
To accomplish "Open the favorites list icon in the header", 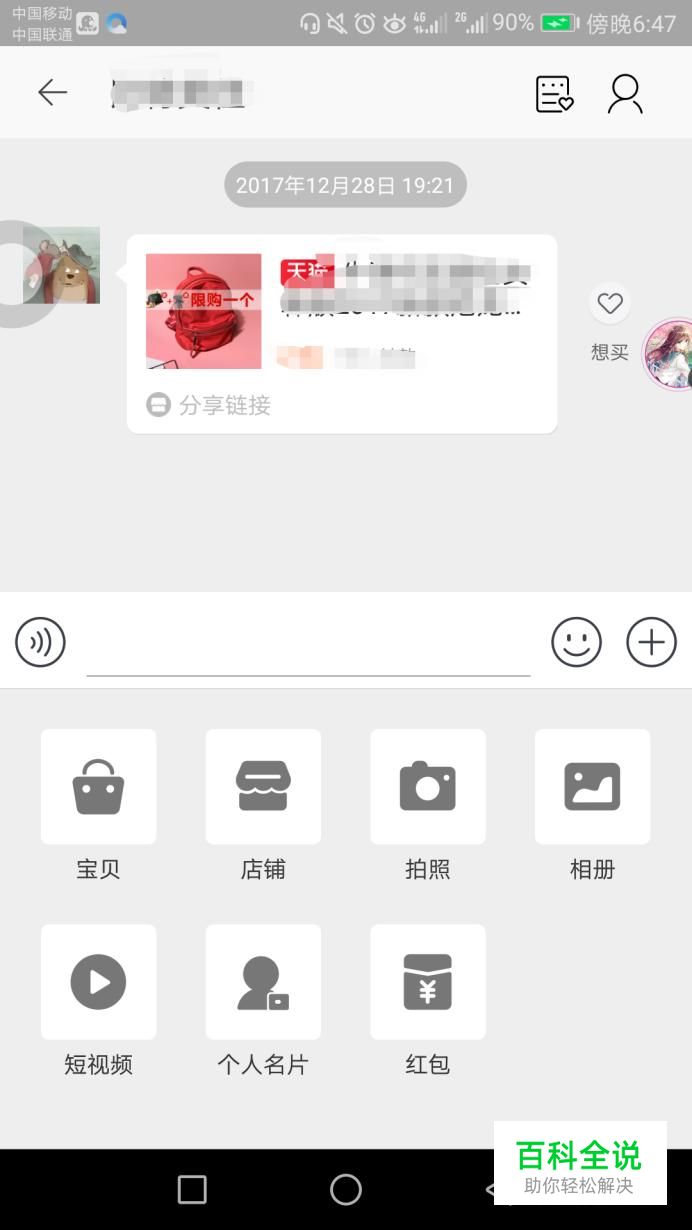I will [554, 94].
